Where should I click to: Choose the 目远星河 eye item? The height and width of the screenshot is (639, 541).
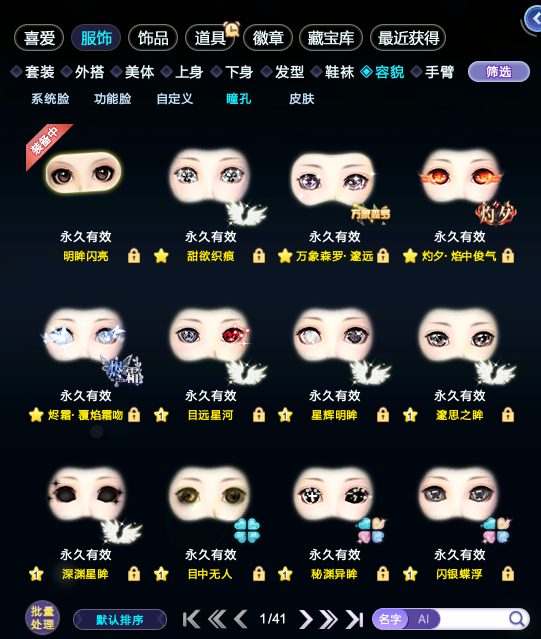coord(210,346)
